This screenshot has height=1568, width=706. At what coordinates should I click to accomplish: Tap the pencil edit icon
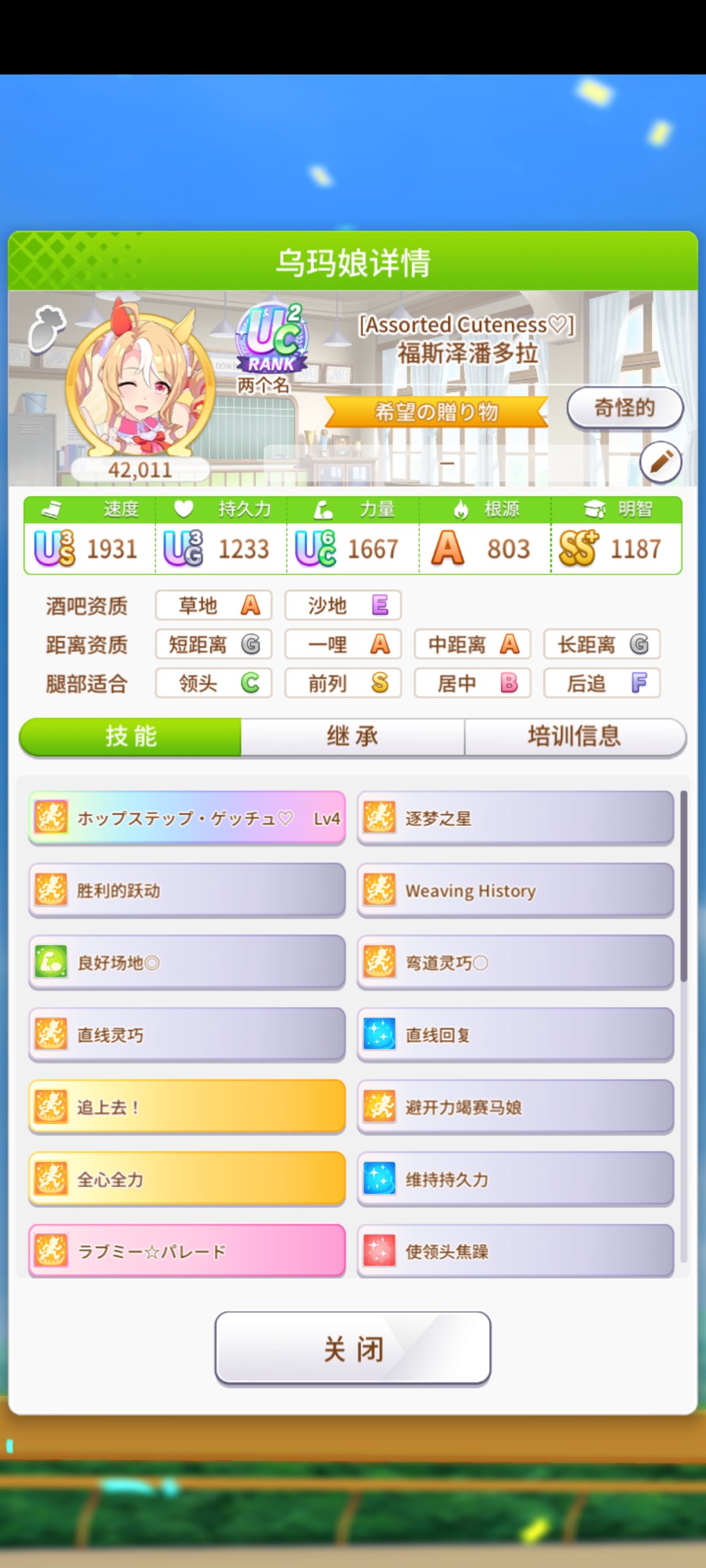tap(660, 462)
